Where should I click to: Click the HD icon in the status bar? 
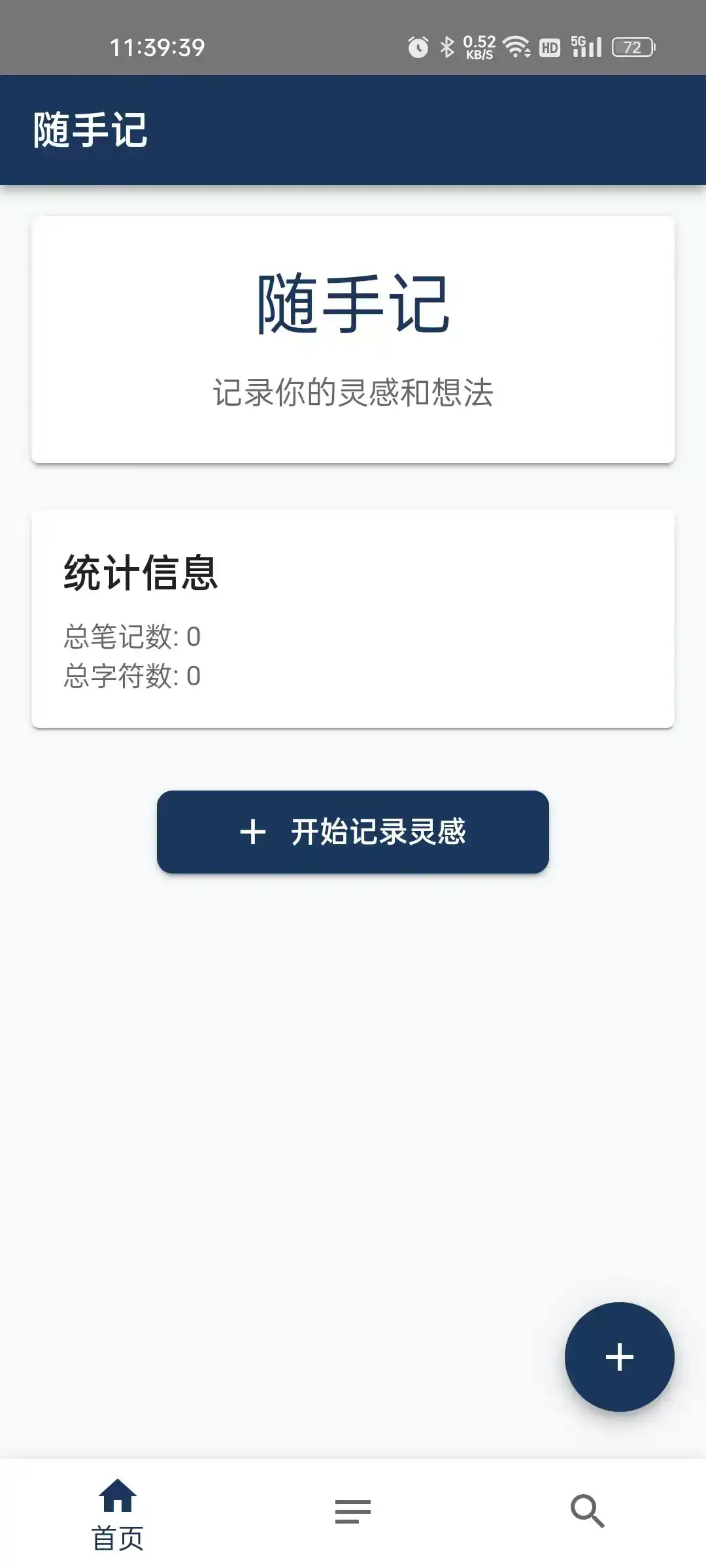549,46
